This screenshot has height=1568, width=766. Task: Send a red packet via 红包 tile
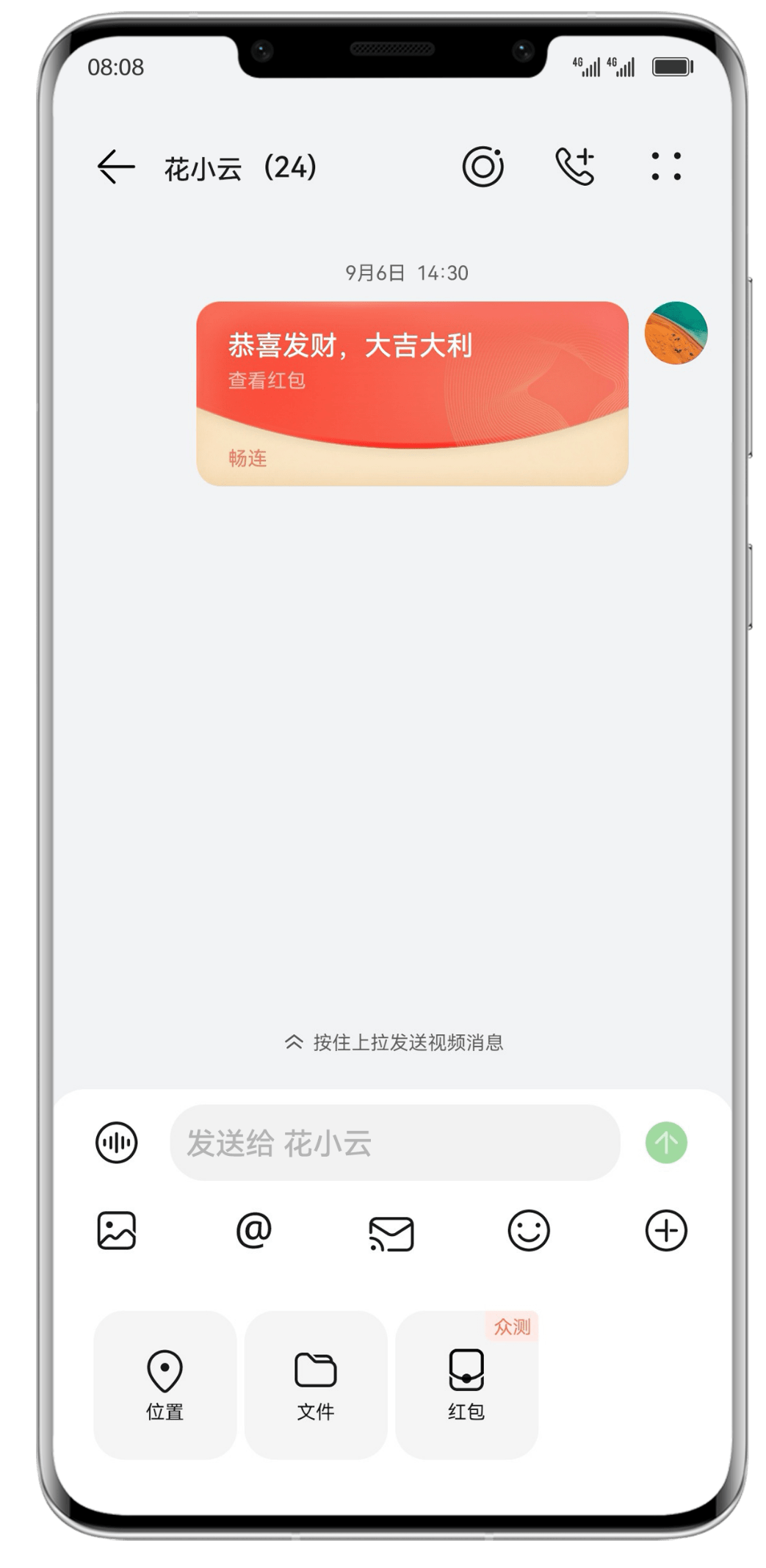[x=466, y=1384]
